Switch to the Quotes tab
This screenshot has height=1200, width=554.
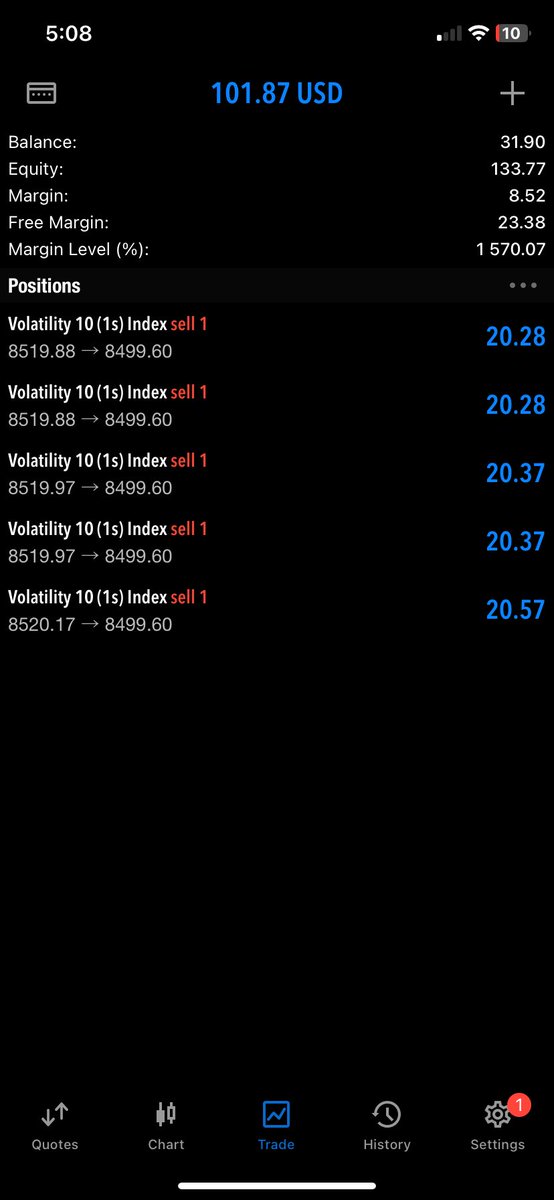tap(55, 1126)
